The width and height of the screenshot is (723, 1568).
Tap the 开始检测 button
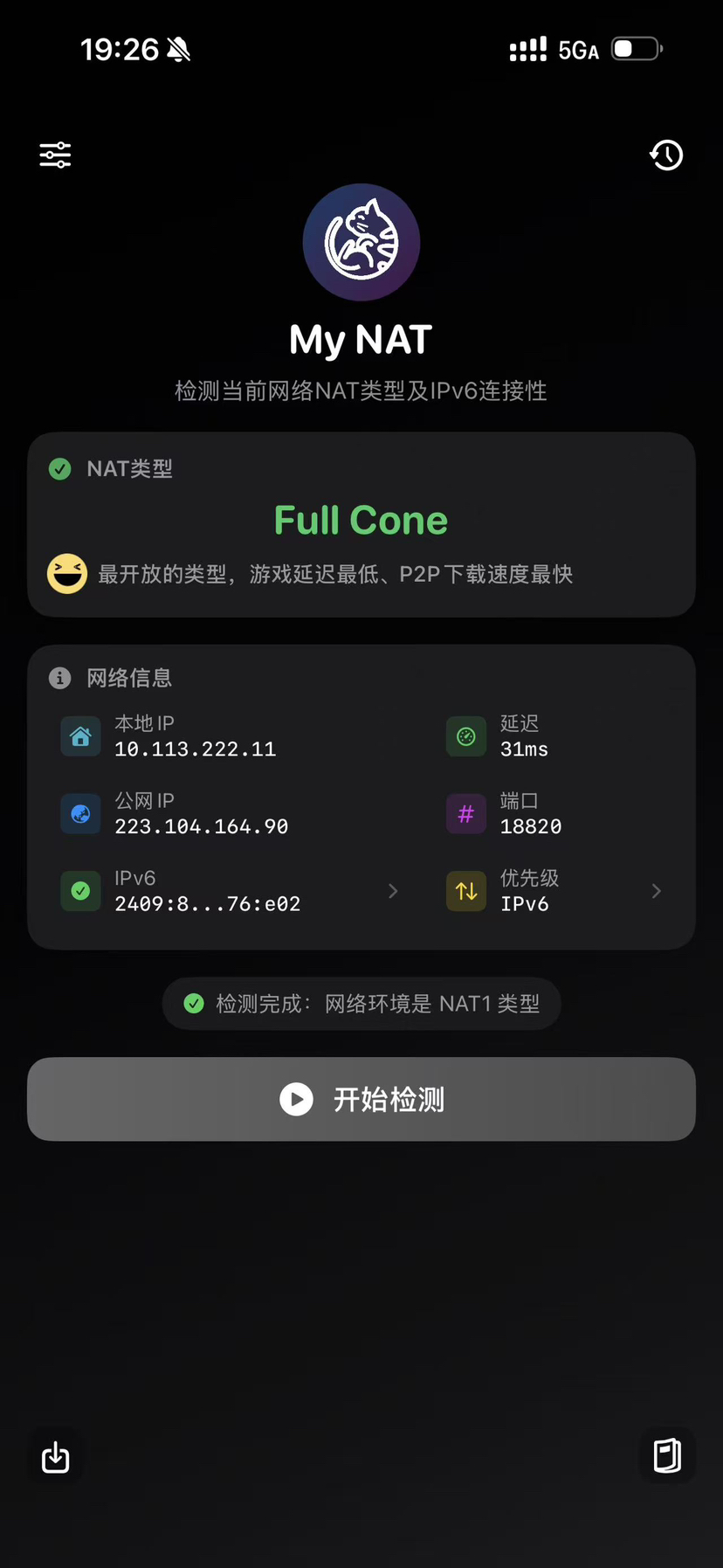pos(361,1099)
